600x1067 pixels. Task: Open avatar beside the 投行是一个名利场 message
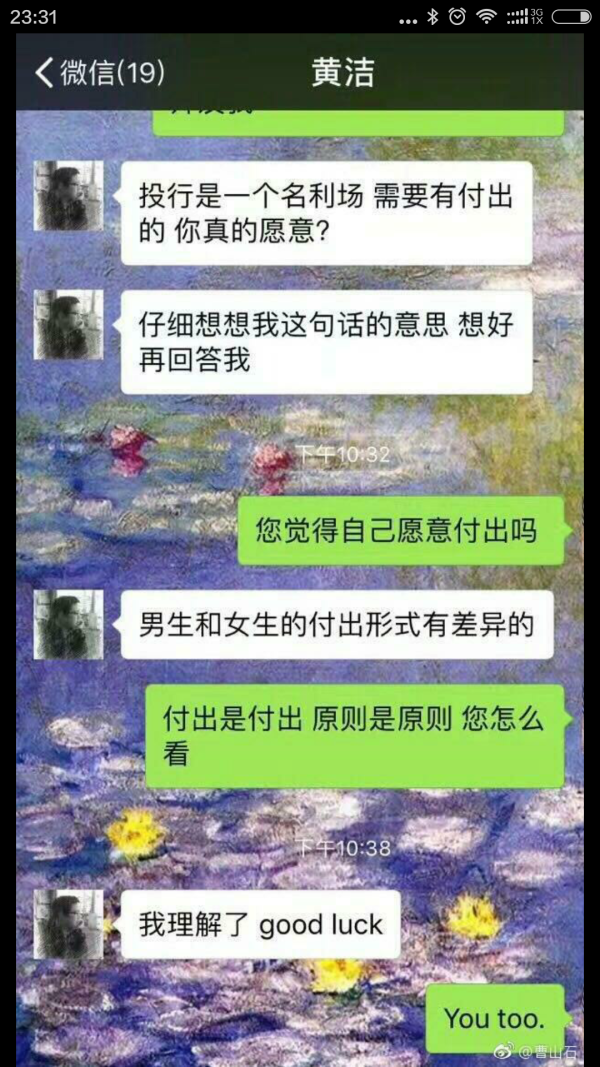(x=69, y=195)
